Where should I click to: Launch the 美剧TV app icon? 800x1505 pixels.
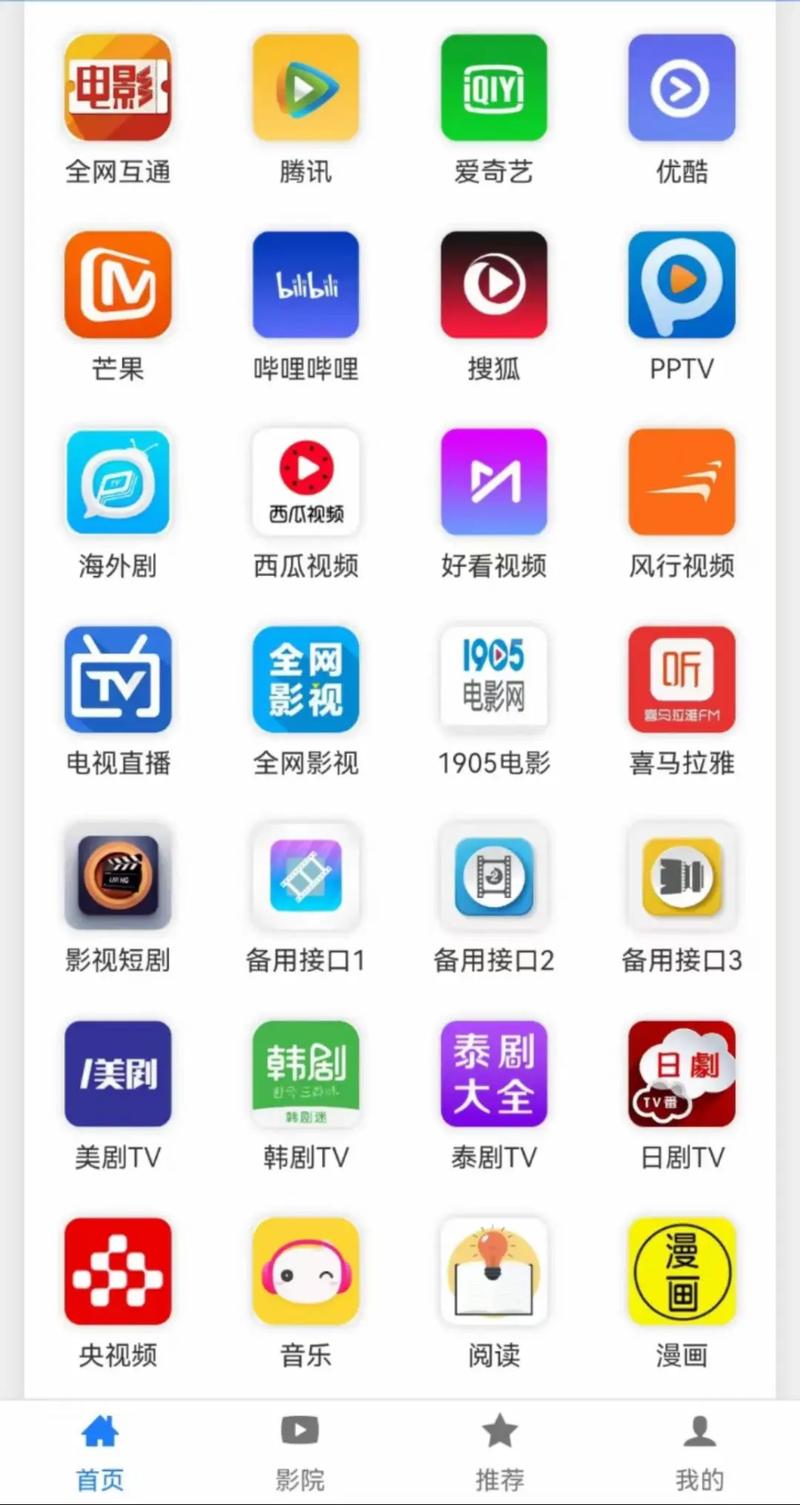pos(118,1074)
